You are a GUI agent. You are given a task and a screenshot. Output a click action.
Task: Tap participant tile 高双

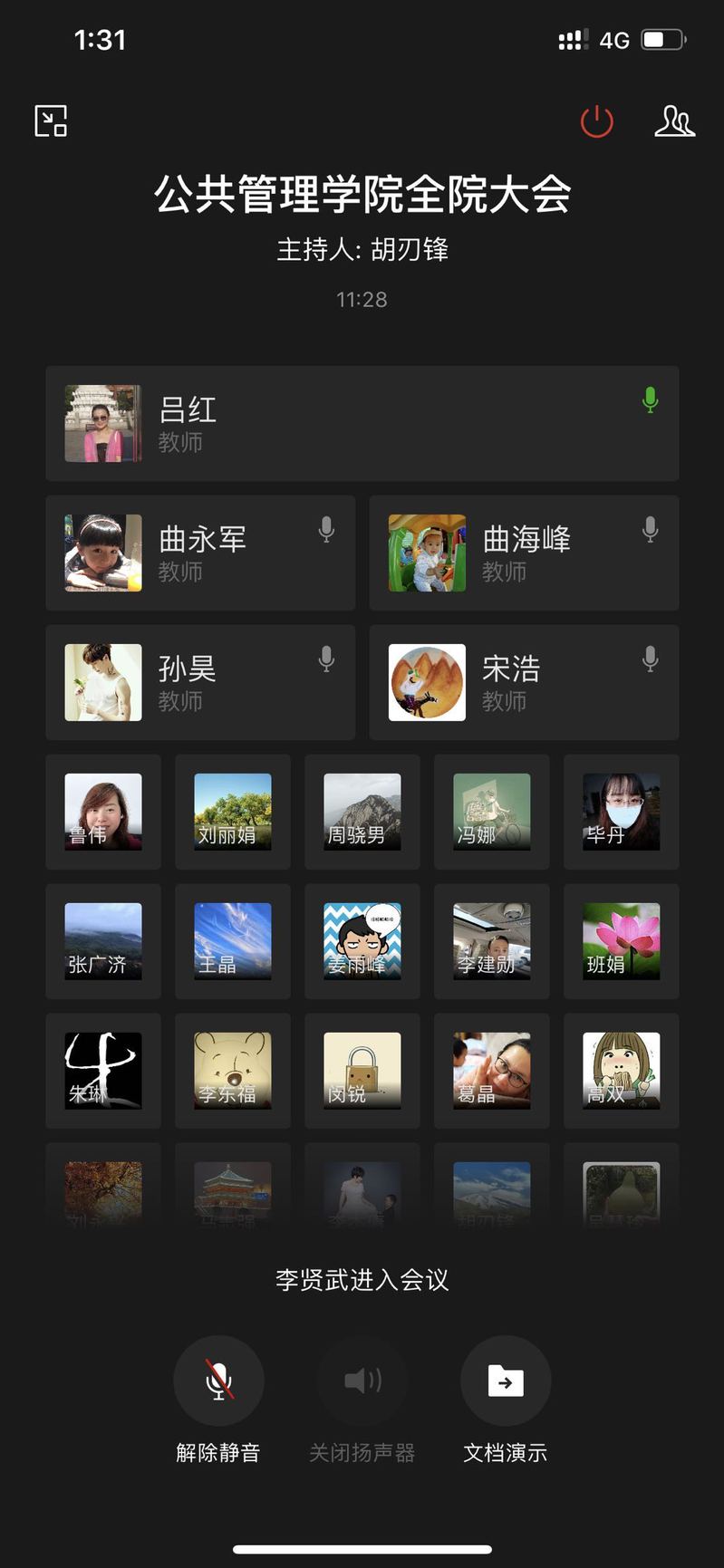(622, 1071)
